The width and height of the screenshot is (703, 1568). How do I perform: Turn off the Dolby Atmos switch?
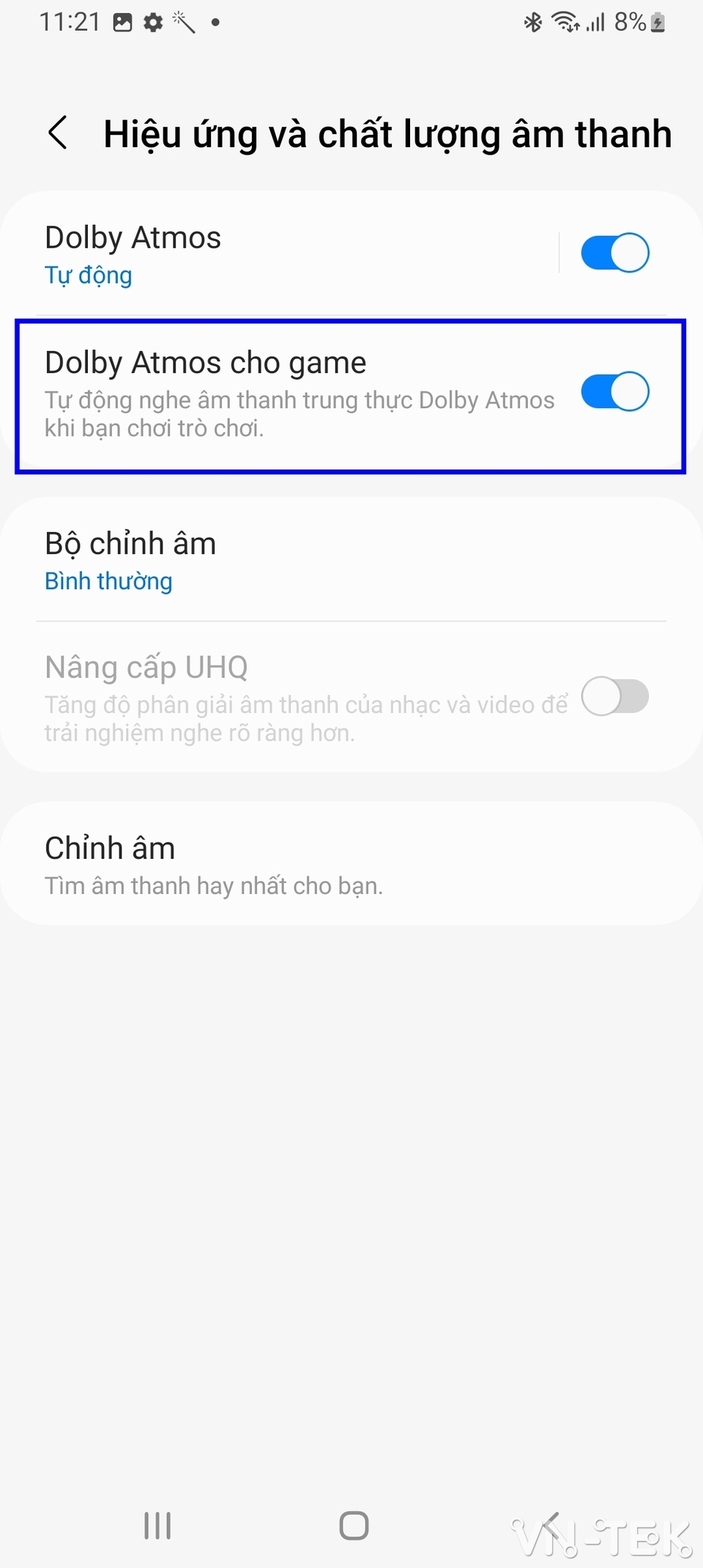click(615, 253)
